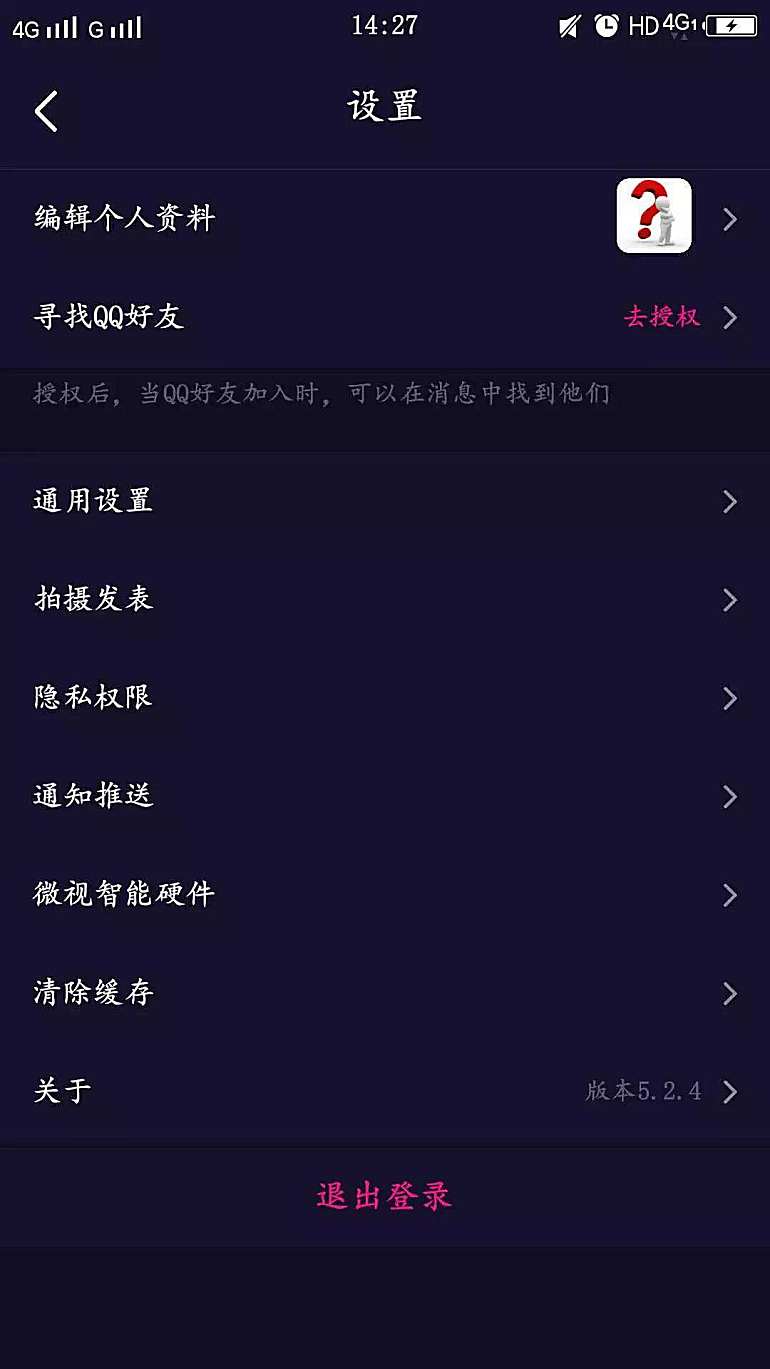770x1369 pixels.
Task: Open 通用设置
Action: 93,500
